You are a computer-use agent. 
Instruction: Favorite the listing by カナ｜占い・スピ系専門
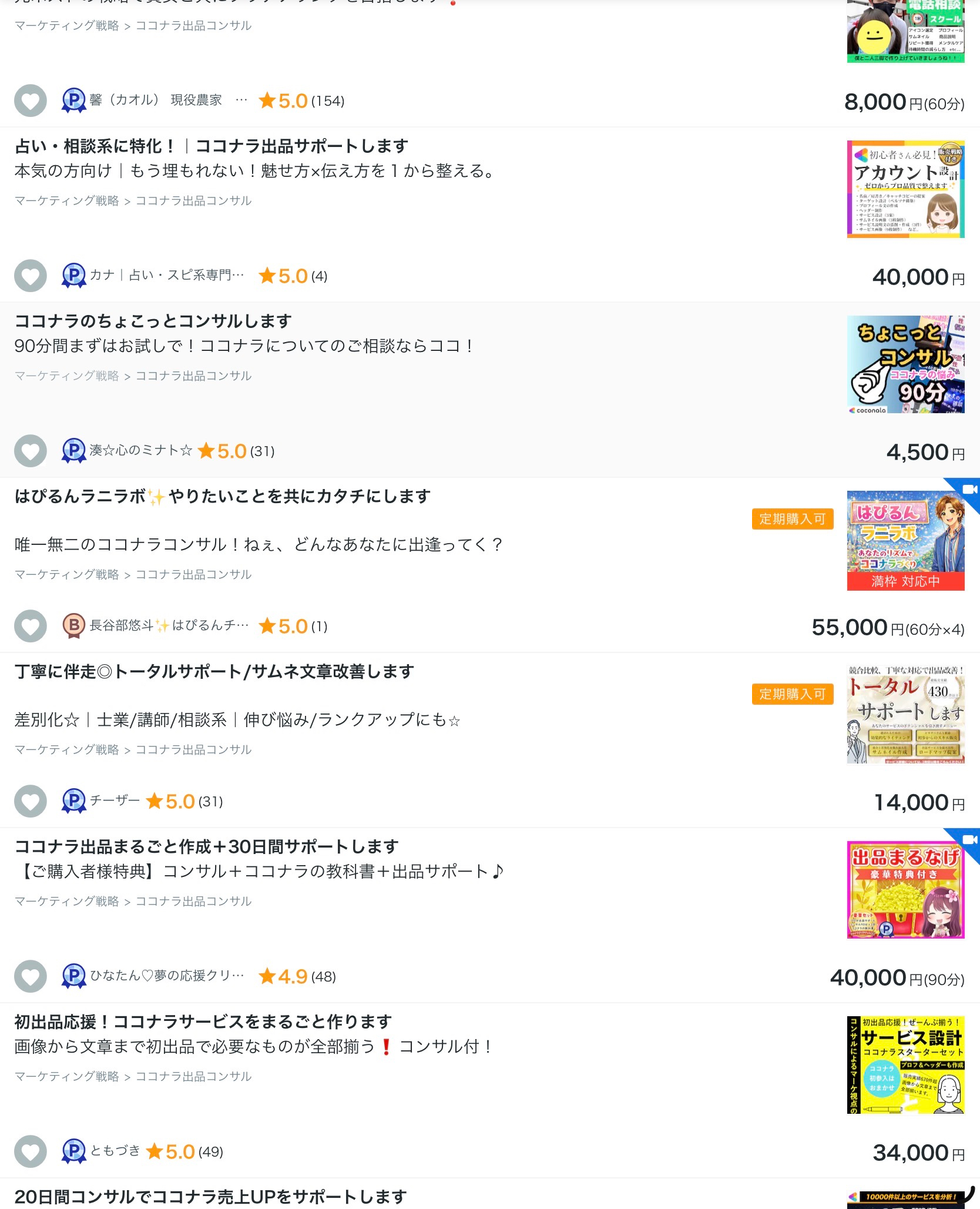(31, 276)
